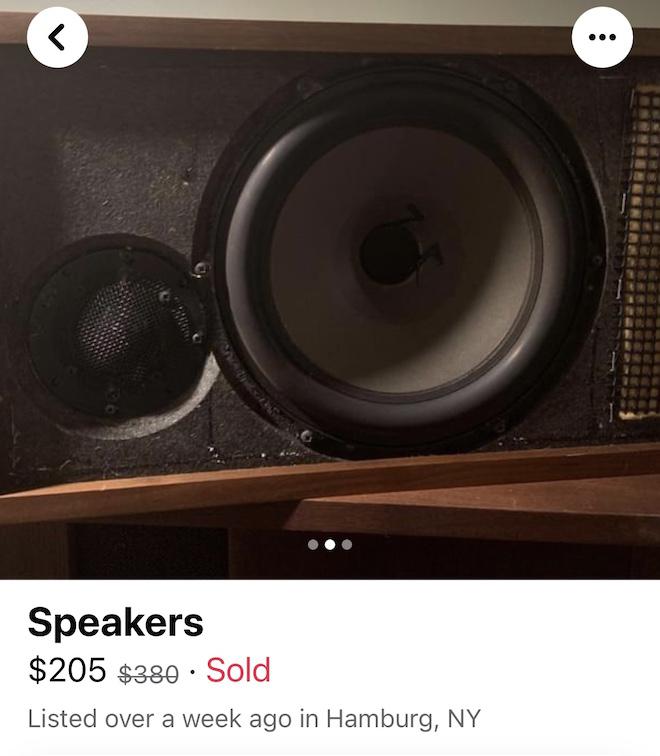Open the speaker listing photo
The height and width of the screenshot is (756, 660).
330,290
